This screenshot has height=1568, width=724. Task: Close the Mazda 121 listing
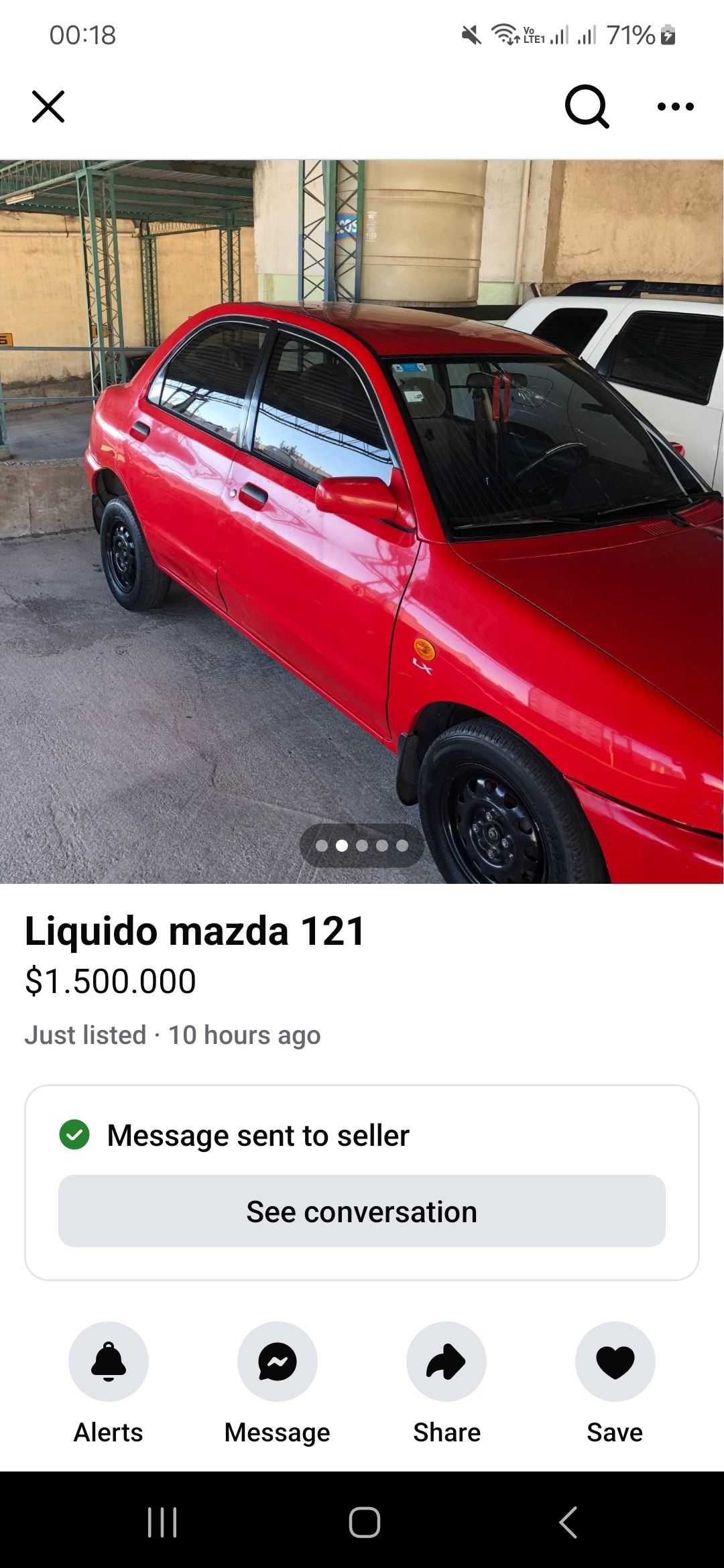pyautogui.click(x=48, y=107)
